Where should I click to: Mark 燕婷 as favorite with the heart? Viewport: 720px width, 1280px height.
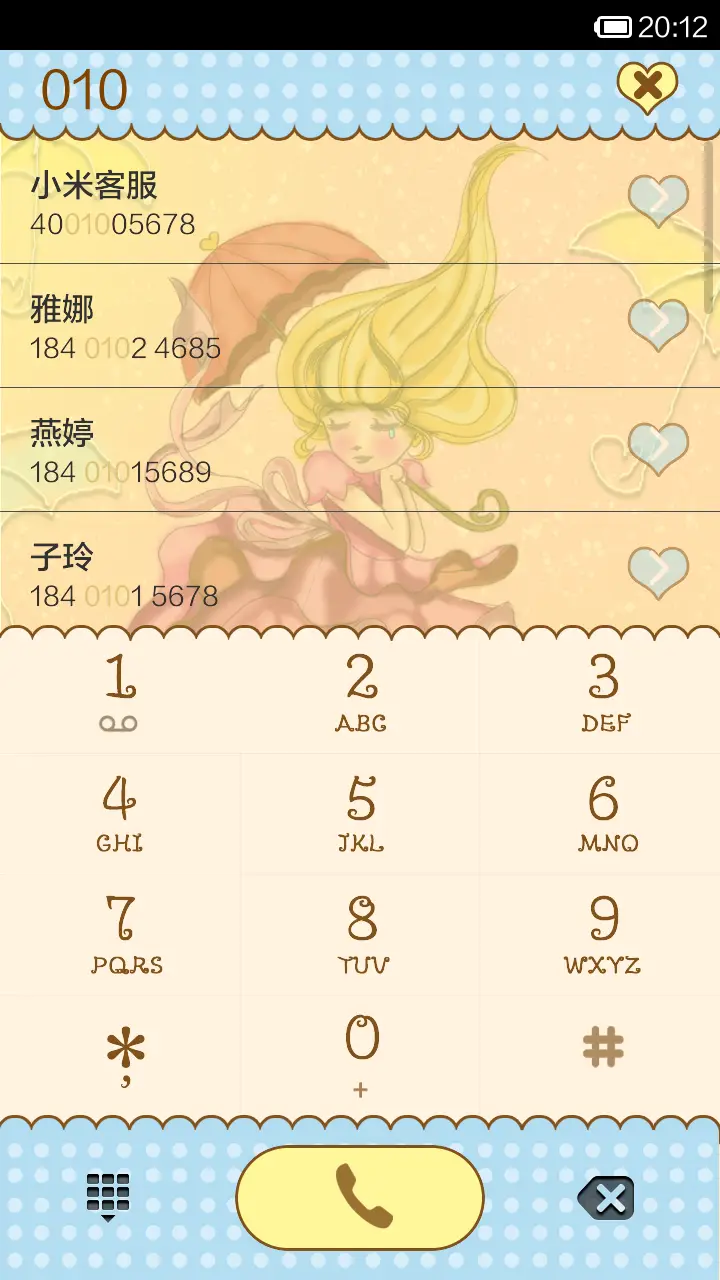[x=658, y=448]
